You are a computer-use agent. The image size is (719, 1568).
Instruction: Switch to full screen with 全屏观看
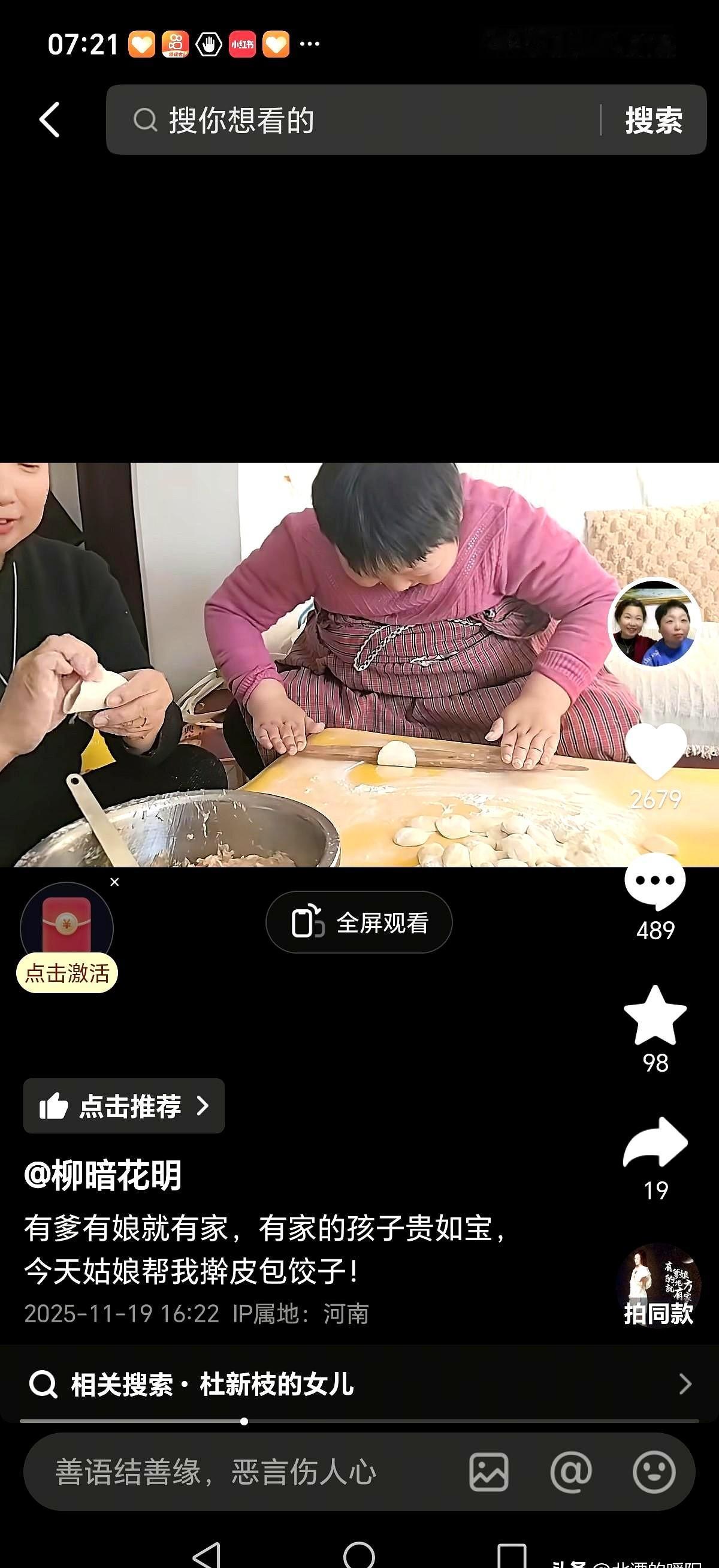pyautogui.click(x=359, y=922)
